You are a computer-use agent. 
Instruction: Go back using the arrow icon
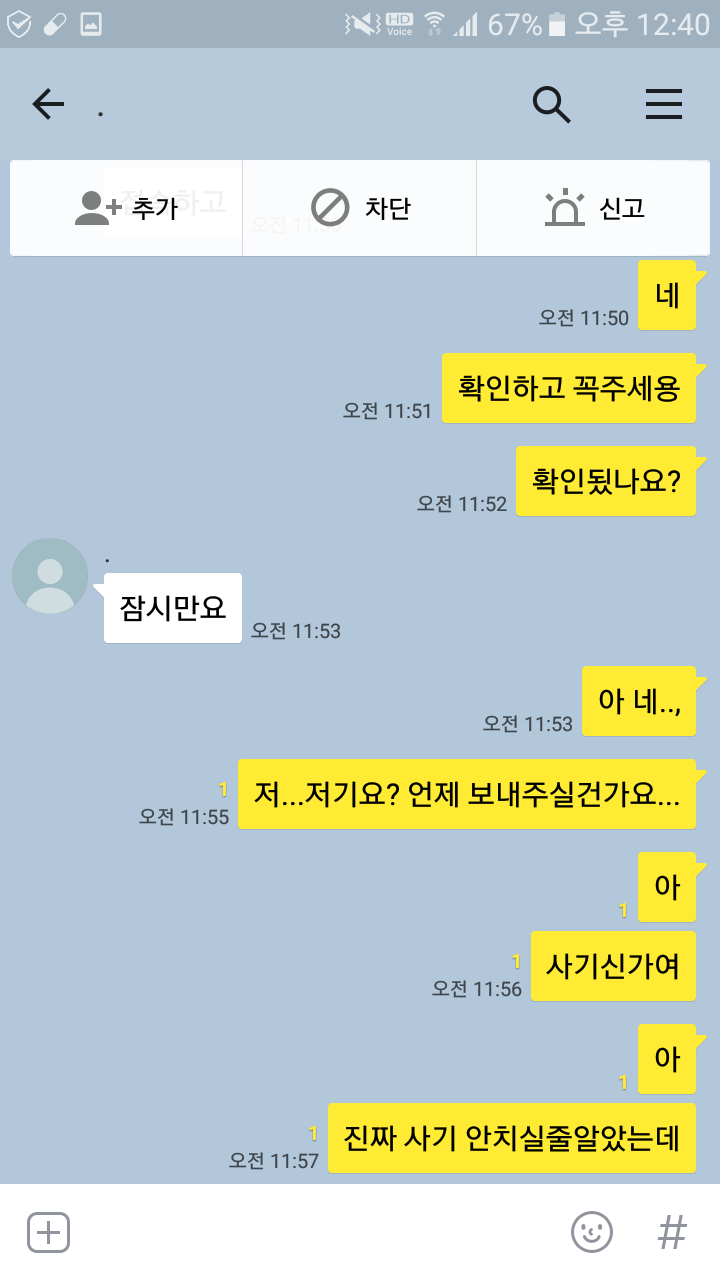pyautogui.click(x=48, y=104)
